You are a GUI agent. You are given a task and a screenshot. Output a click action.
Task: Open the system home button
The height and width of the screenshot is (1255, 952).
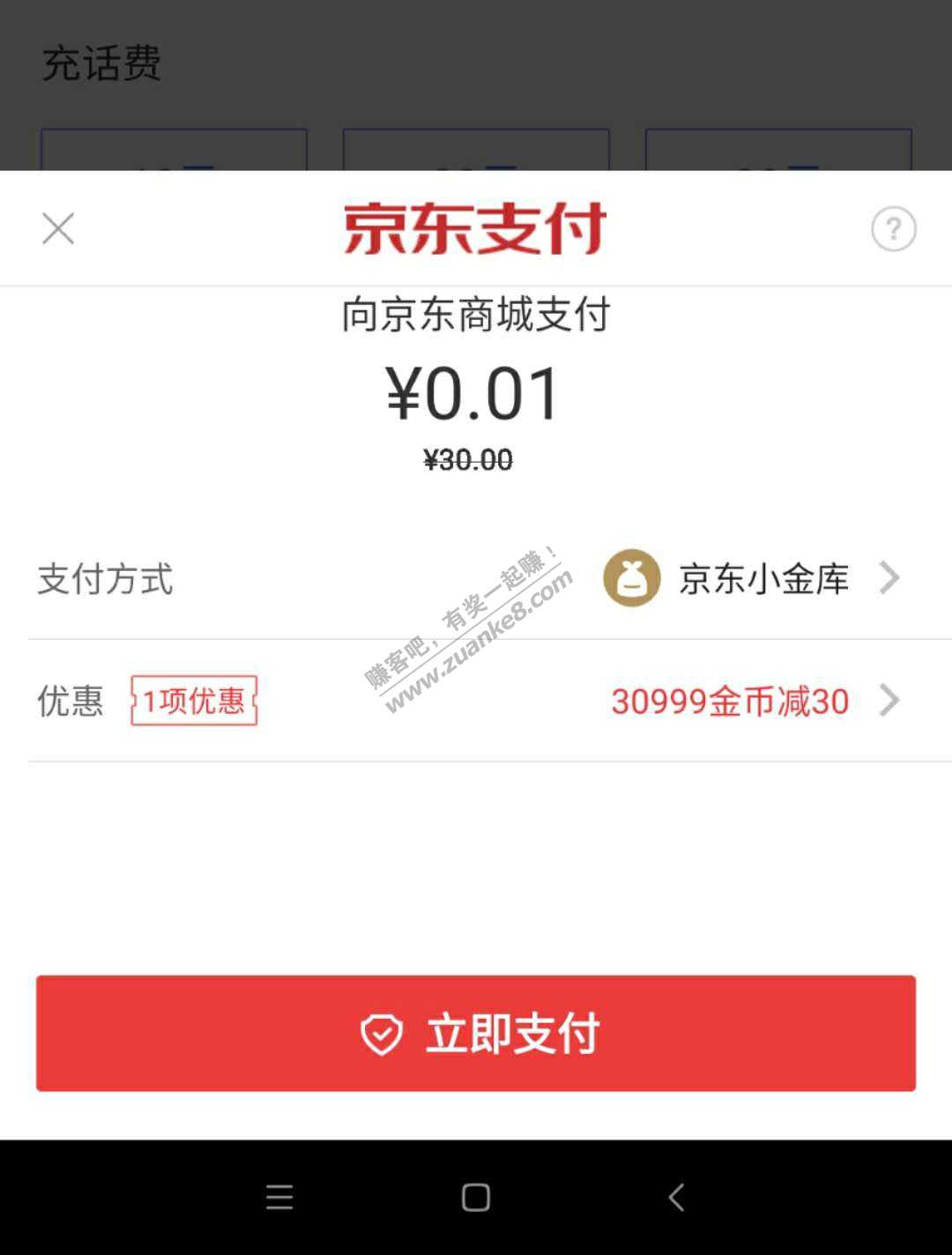(476, 1197)
